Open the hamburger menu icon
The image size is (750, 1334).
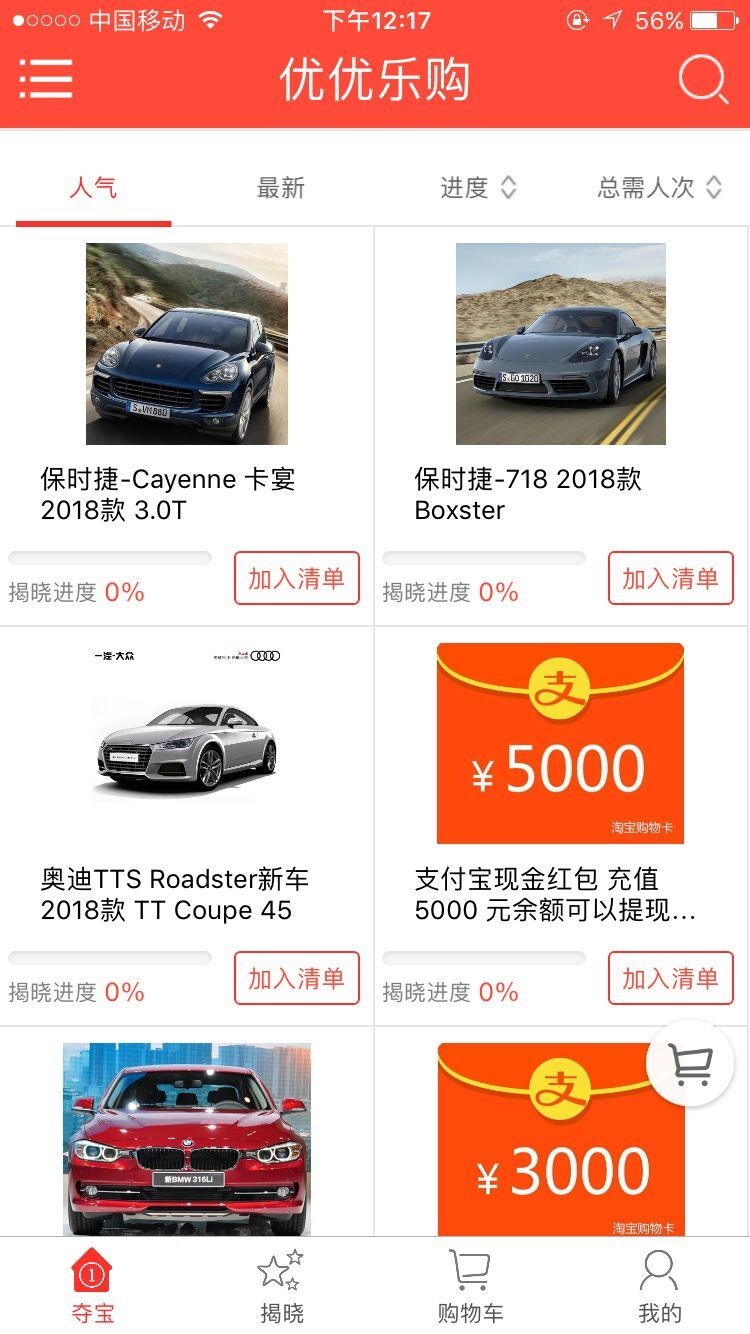click(x=46, y=78)
